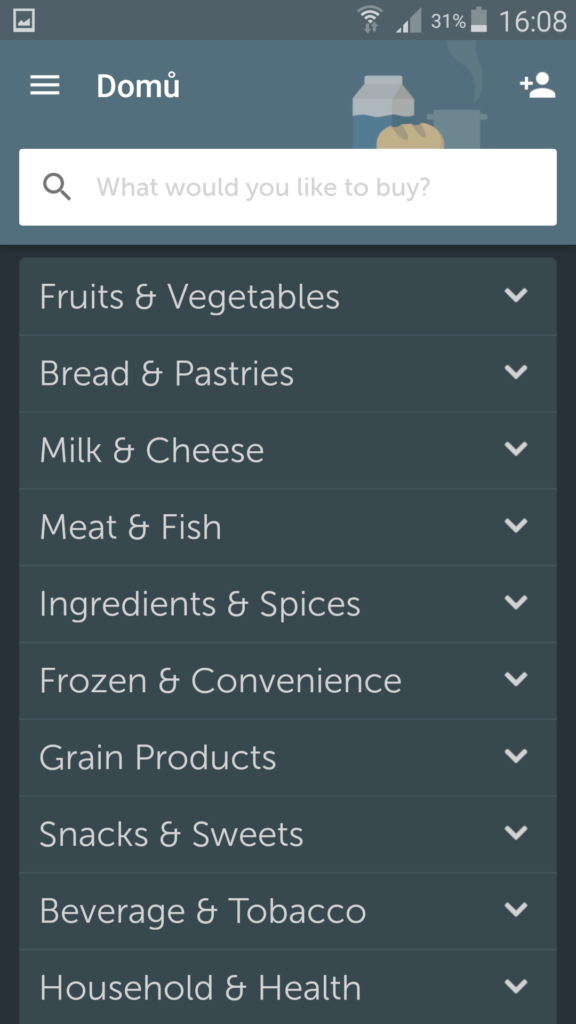Open the Milk & Cheese category

288,451
